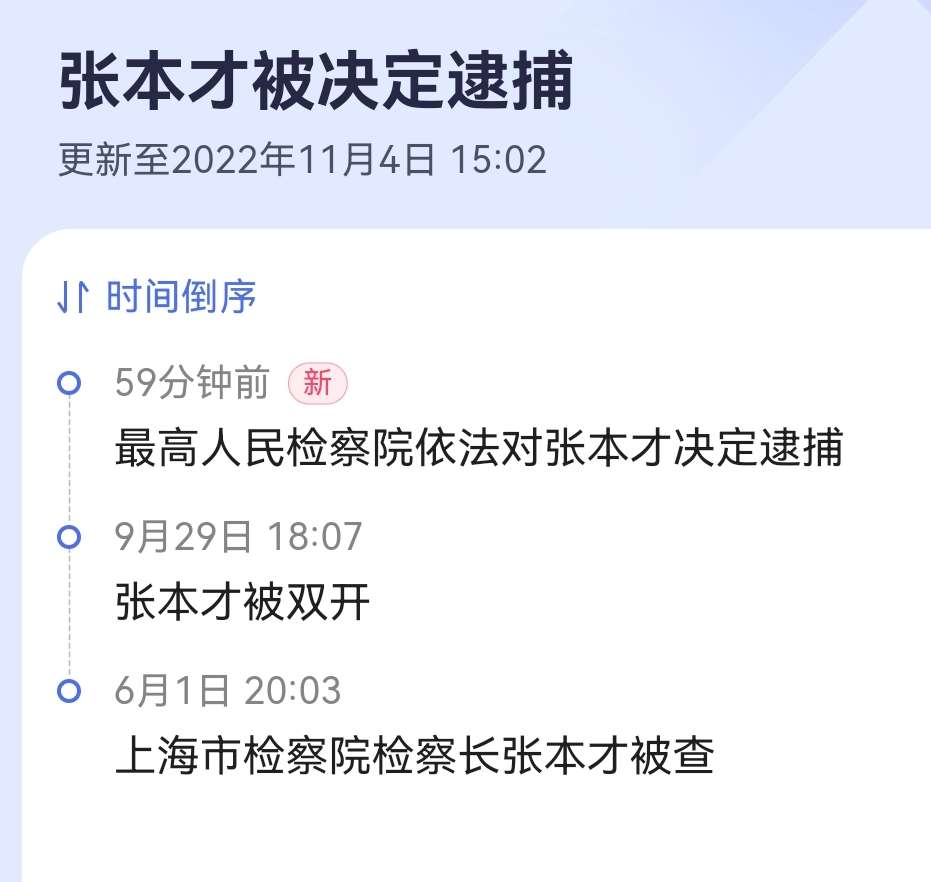The width and height of the screenshot is (931, 882).
Task: Open the 张本才被双开 timeline entry
Action: point(243,603)
